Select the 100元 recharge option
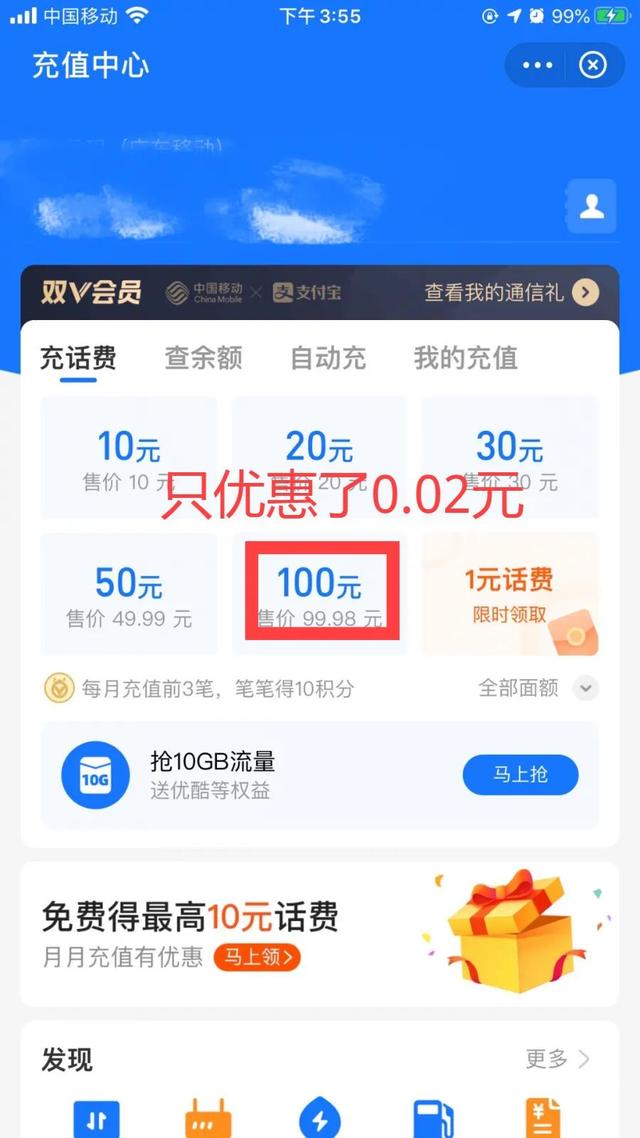 pos(319,594)
